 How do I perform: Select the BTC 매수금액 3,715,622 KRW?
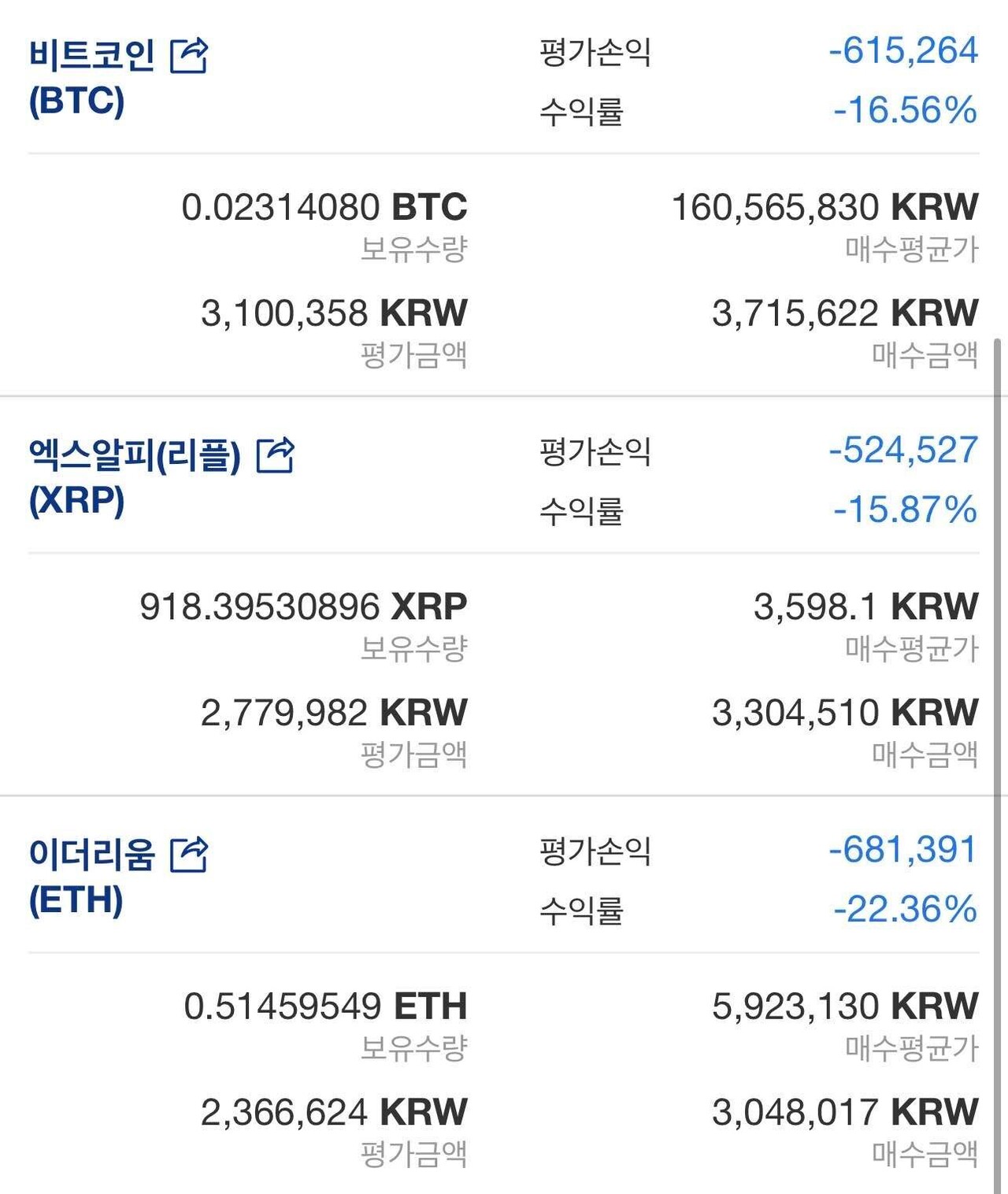click(841, 313)
